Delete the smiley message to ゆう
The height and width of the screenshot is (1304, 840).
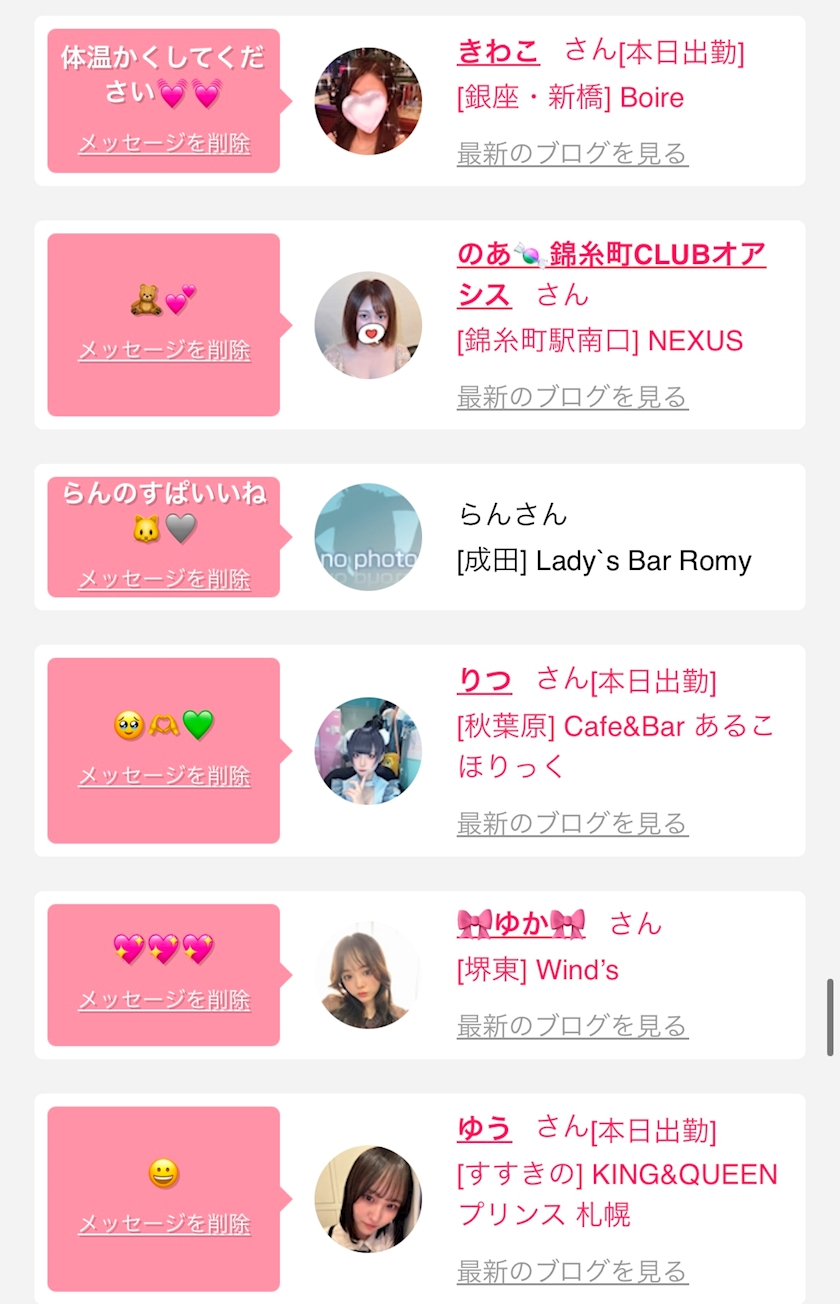[164, 1224]
